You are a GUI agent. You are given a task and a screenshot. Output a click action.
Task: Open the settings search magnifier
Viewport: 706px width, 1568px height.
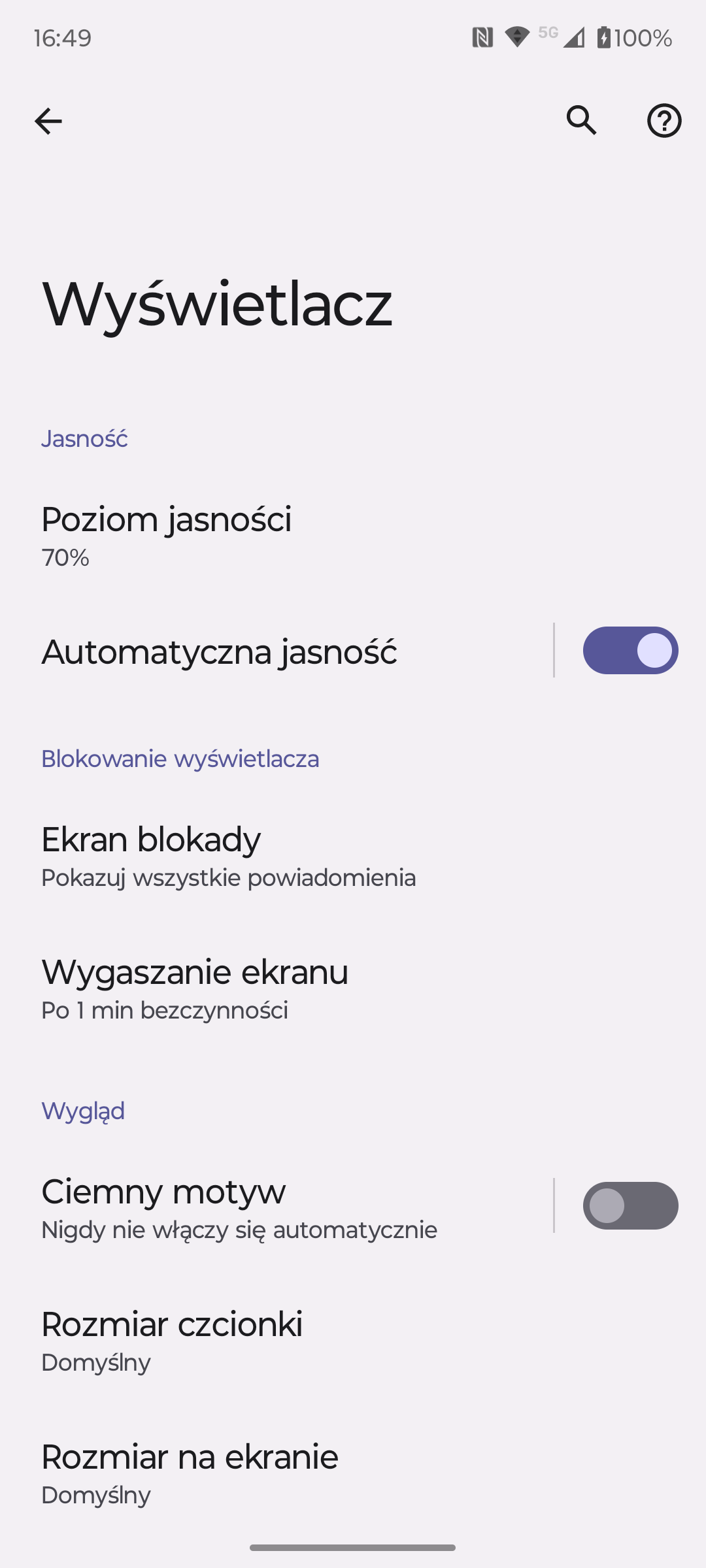581,120
